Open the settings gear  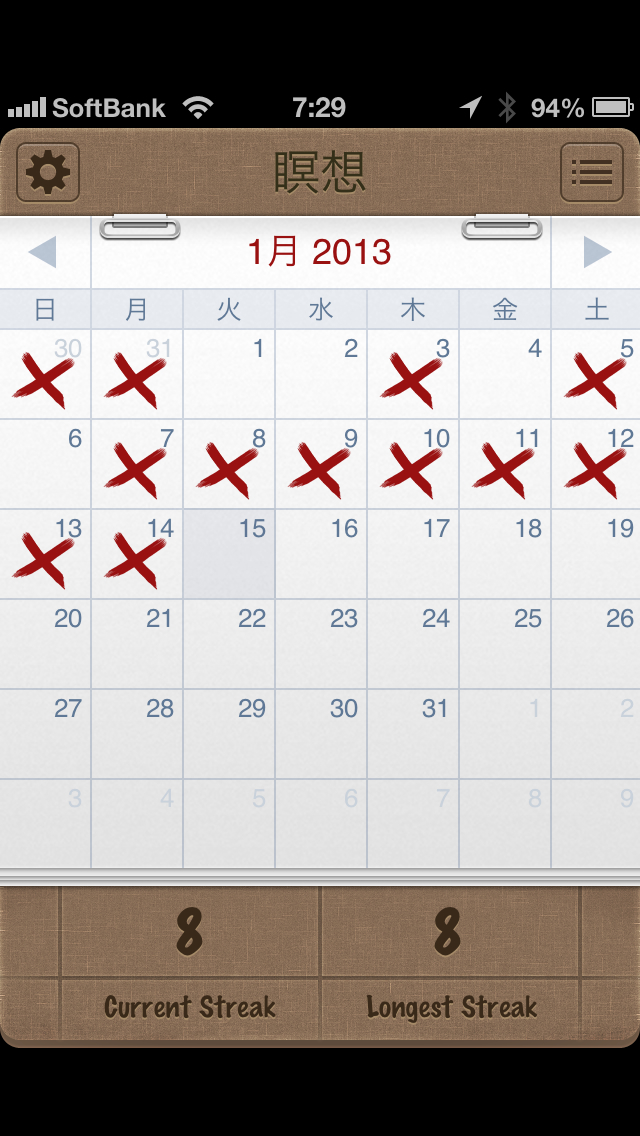point(48,173)
